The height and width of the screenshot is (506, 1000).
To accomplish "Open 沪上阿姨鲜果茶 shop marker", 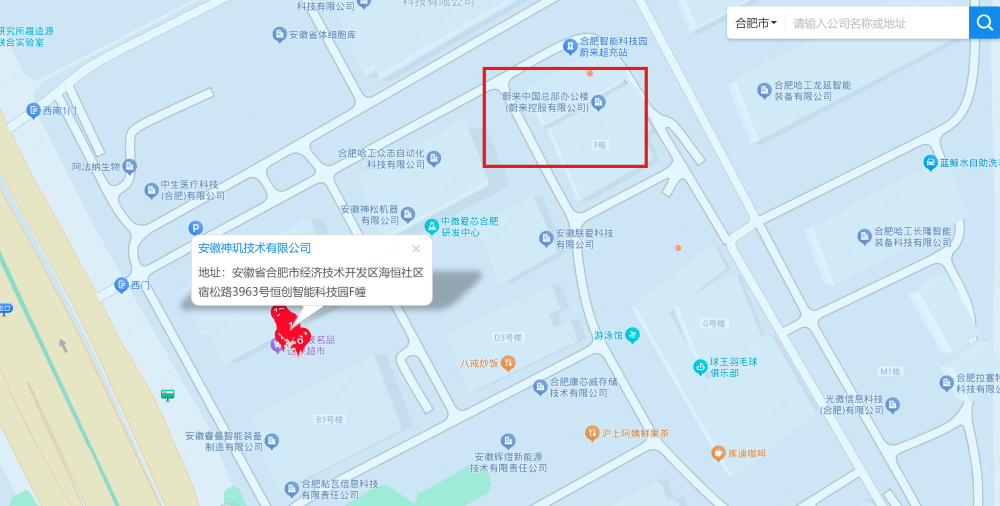I will (592, 433).
